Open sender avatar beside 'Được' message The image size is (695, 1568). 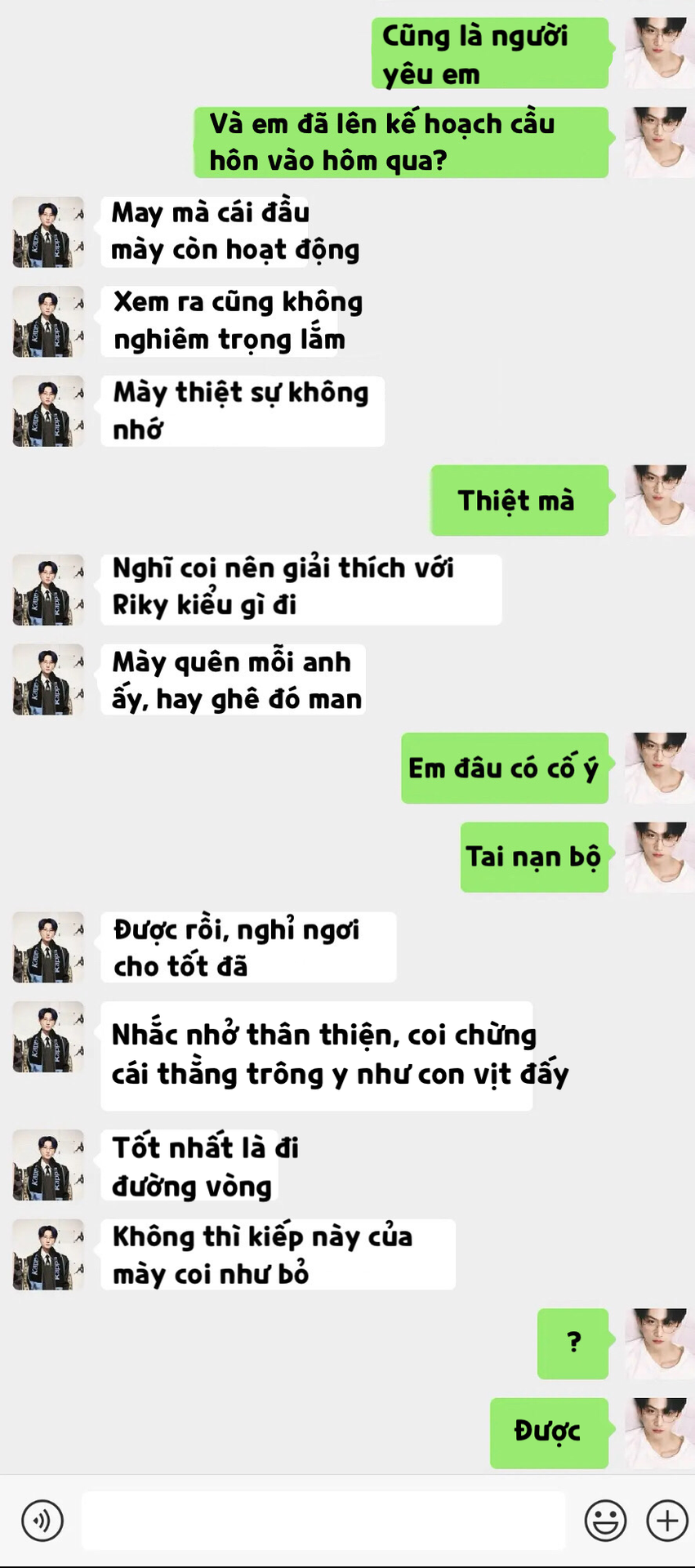tap(659, 1433)
